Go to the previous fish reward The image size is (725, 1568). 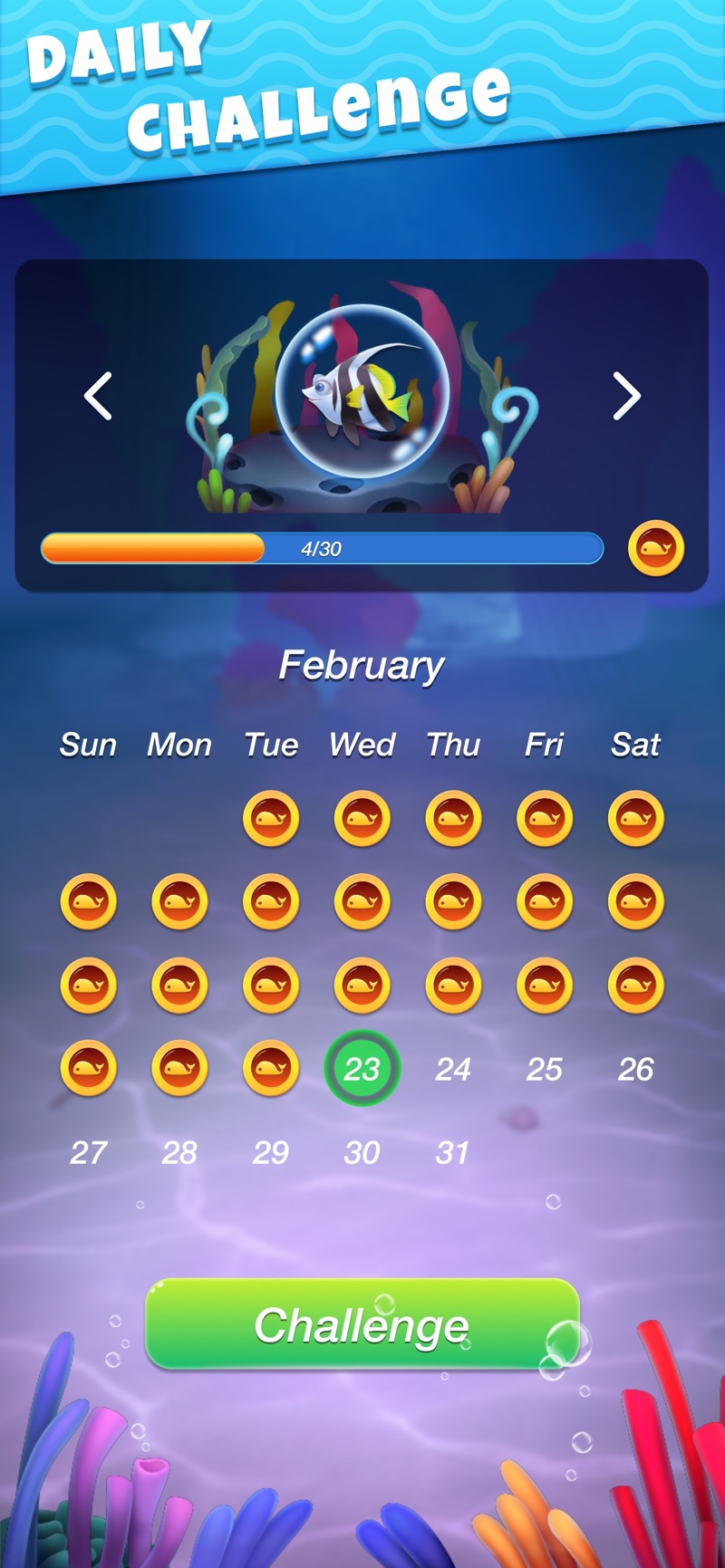[98, 396]
